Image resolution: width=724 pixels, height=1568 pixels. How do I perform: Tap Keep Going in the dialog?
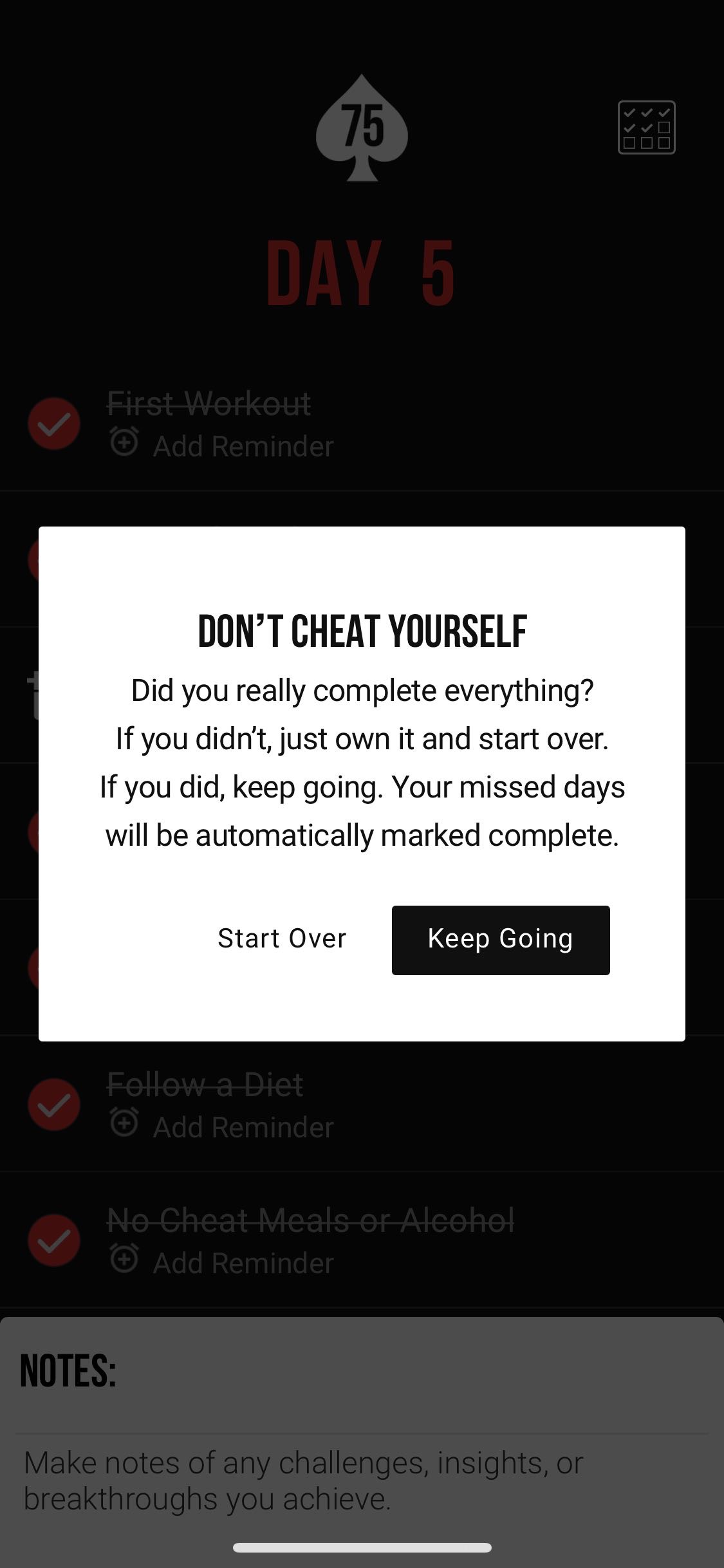click(501, 940)
